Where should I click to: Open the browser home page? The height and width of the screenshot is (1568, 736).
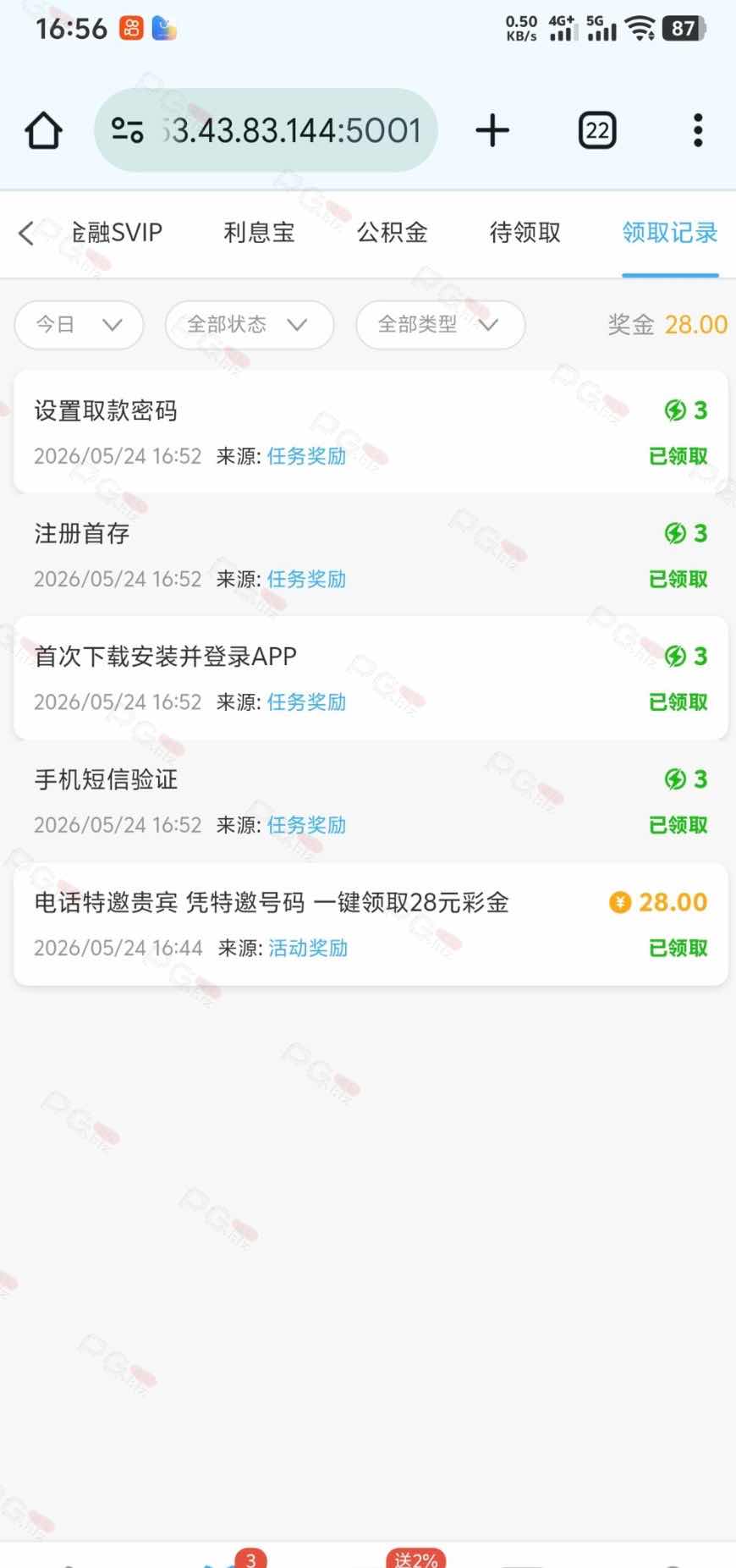click(x=43, y=130)
